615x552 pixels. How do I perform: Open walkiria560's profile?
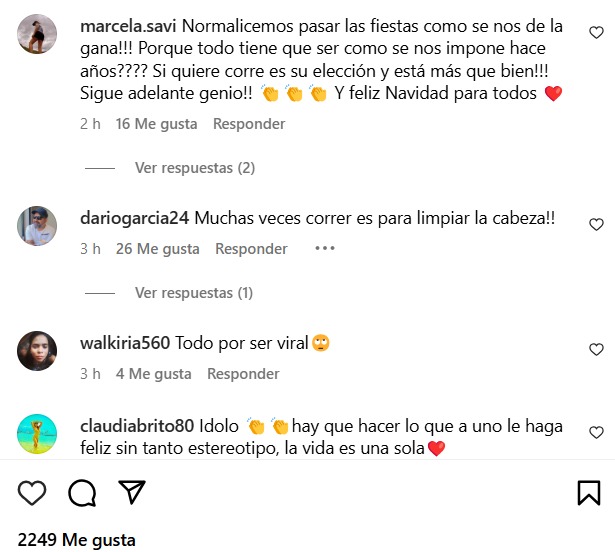pos(125,343)
